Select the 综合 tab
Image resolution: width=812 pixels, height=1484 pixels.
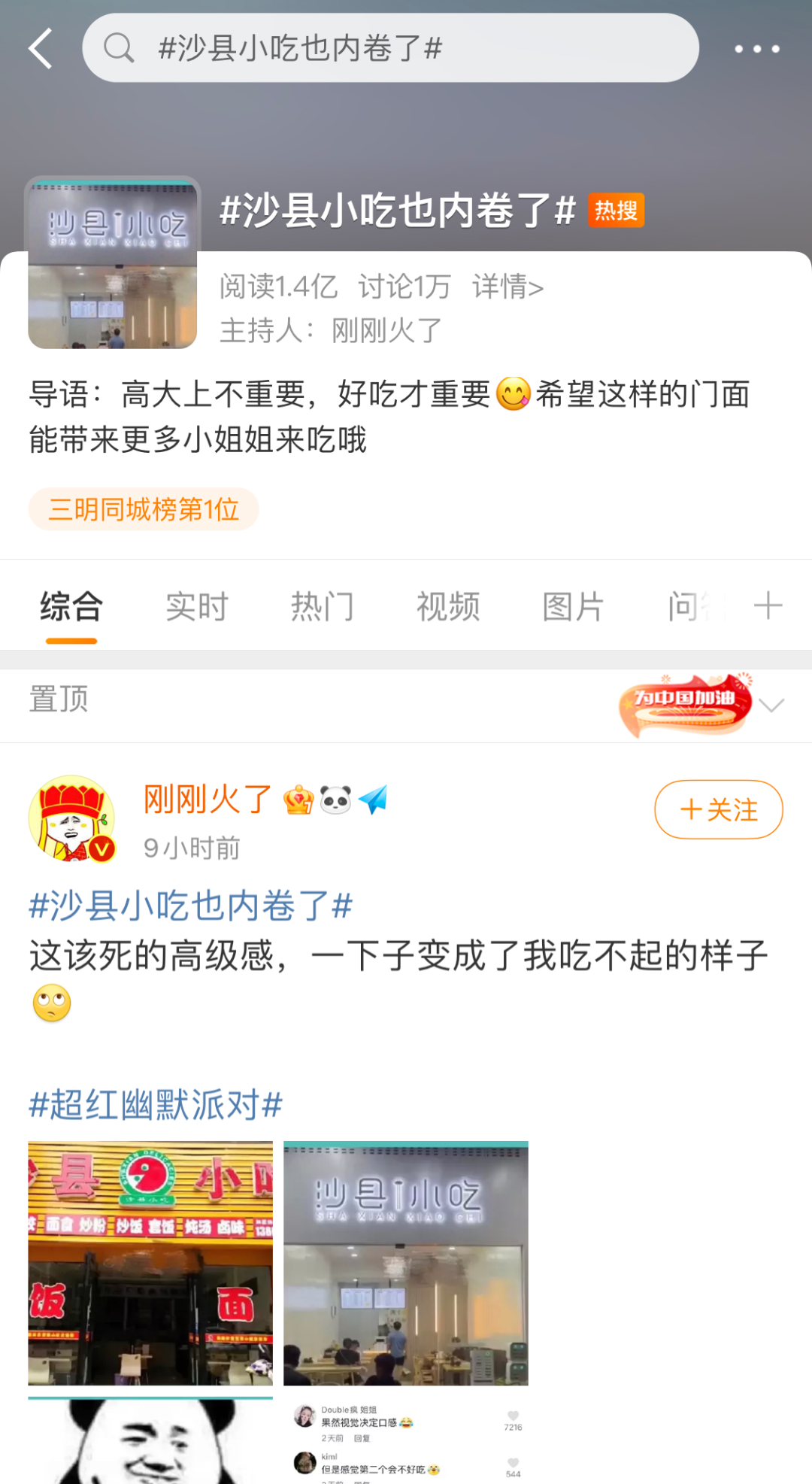(x=71, y=606)
